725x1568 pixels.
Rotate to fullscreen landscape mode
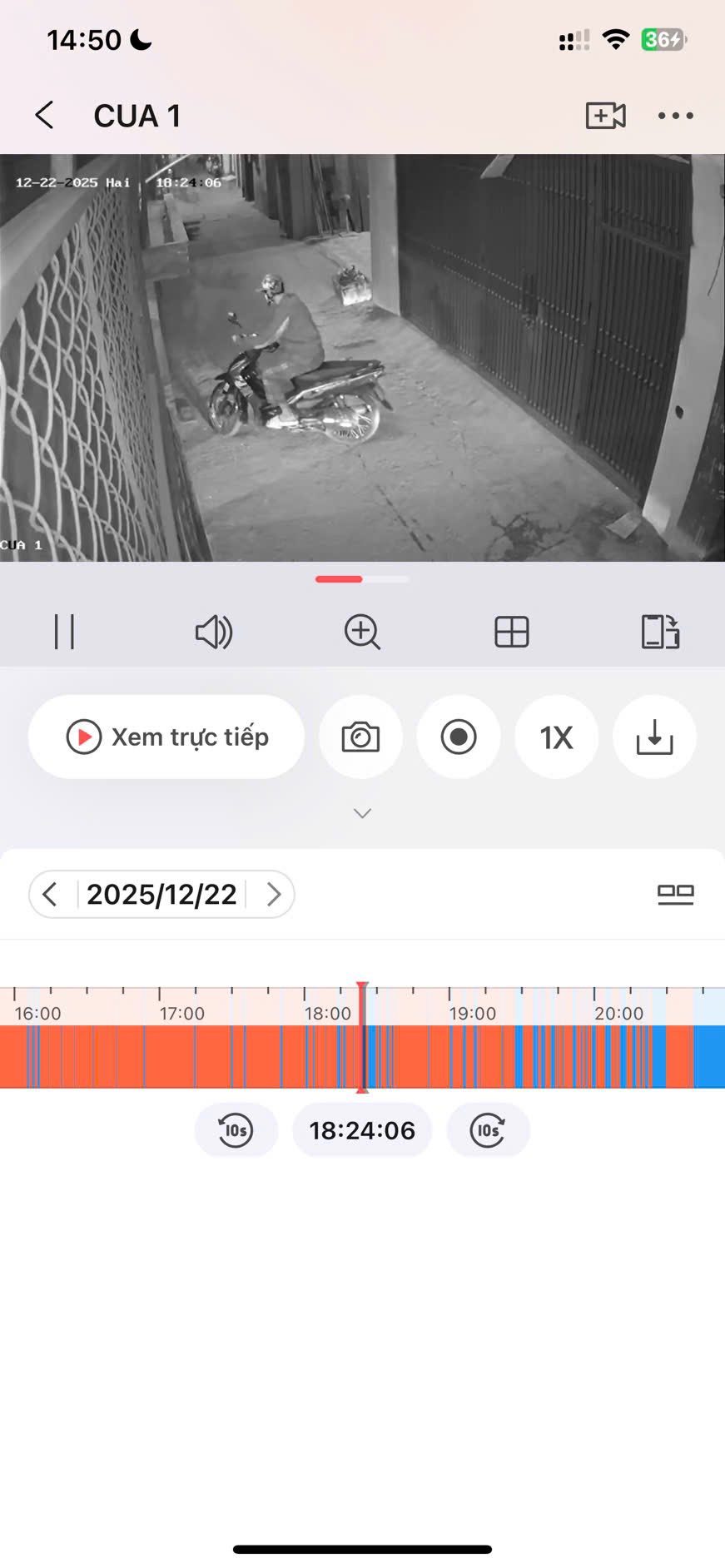[660, 632]
